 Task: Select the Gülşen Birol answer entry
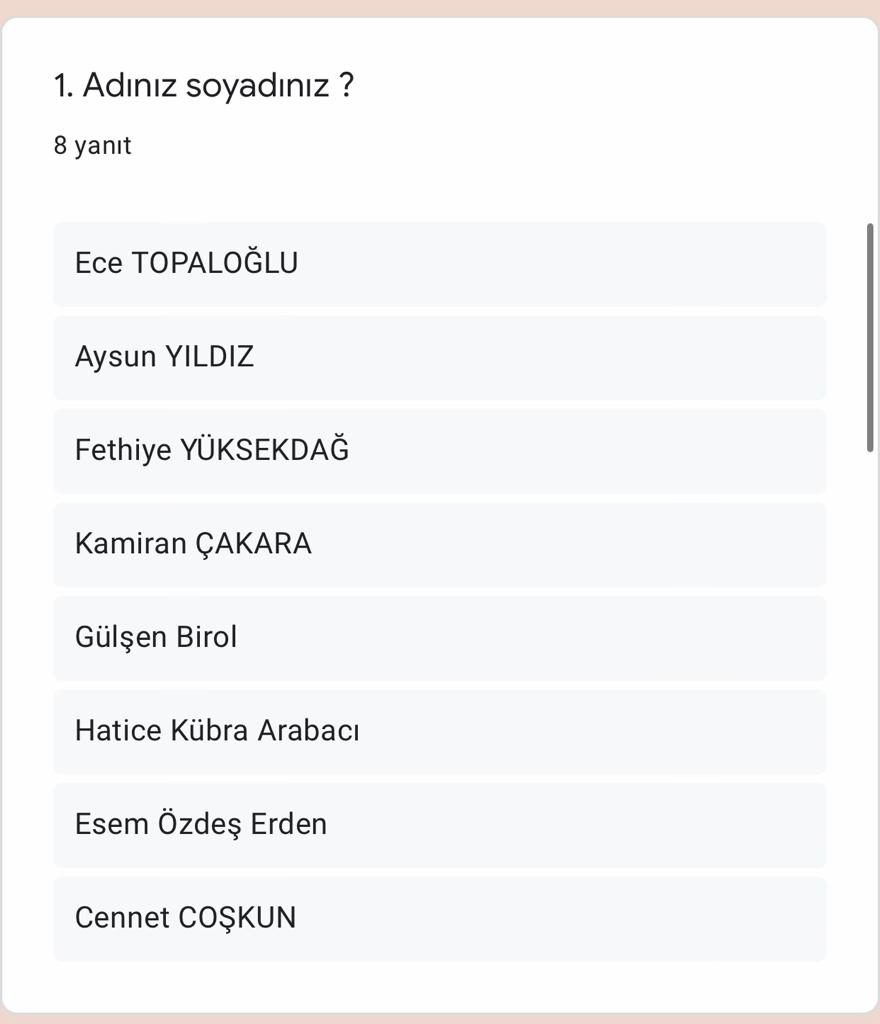tap(440, 637)
